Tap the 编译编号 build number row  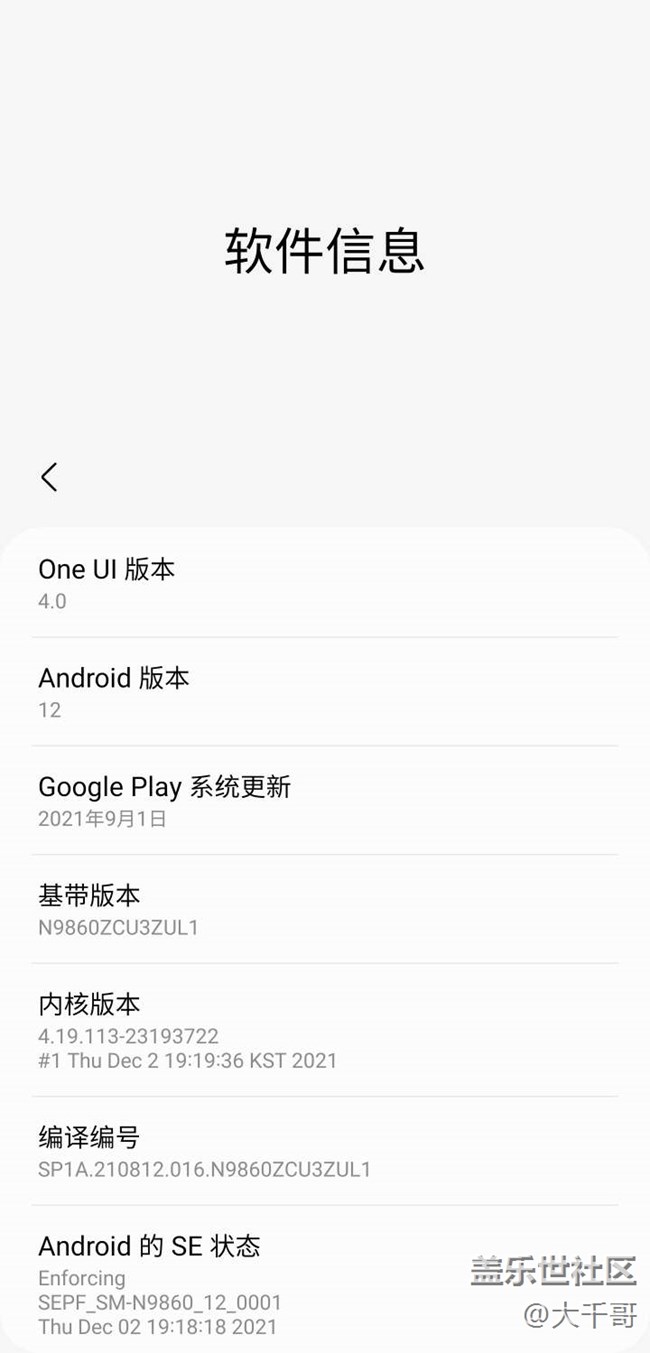[324, 1151]
